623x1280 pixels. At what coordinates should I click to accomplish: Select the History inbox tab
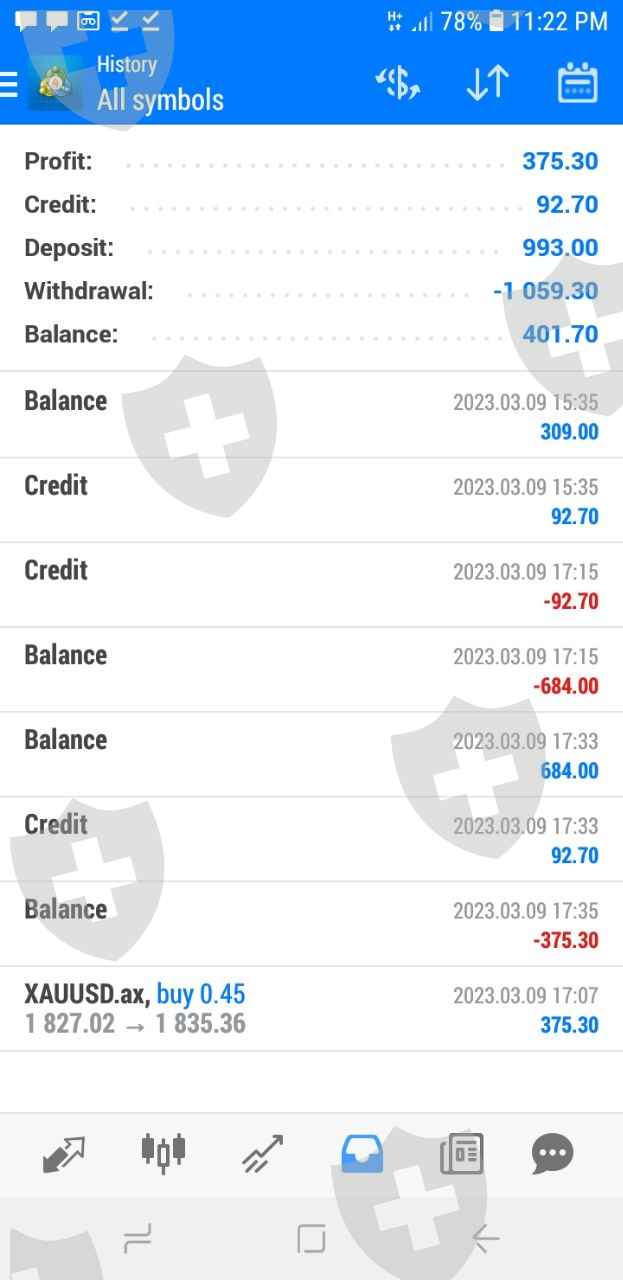point(361,1154)
